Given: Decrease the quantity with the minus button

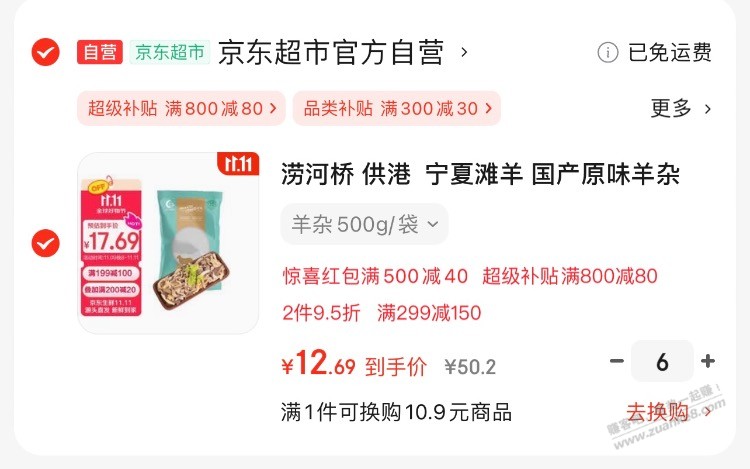Looking at the screenshot, I should (x=616, y=362).
